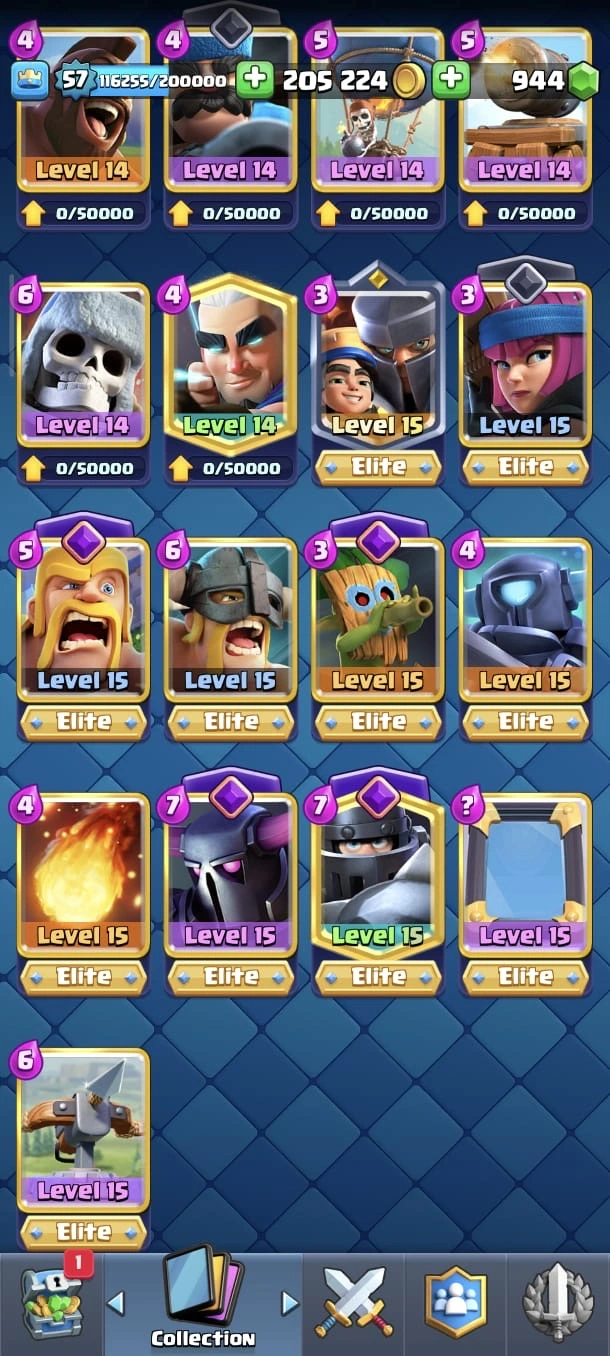Select the Dart Goblin card

(377, 620)
